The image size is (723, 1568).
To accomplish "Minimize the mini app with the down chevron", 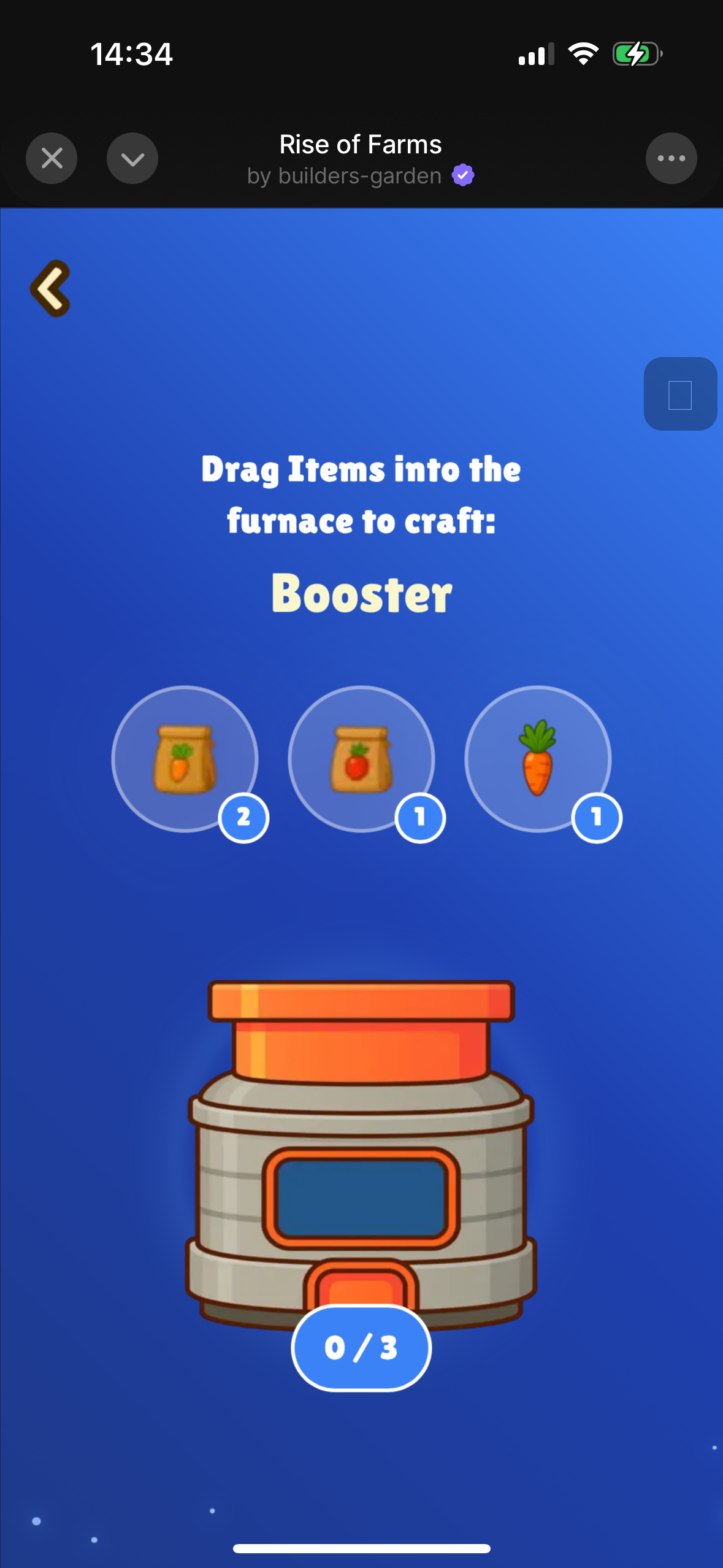I will click(132, 158).
